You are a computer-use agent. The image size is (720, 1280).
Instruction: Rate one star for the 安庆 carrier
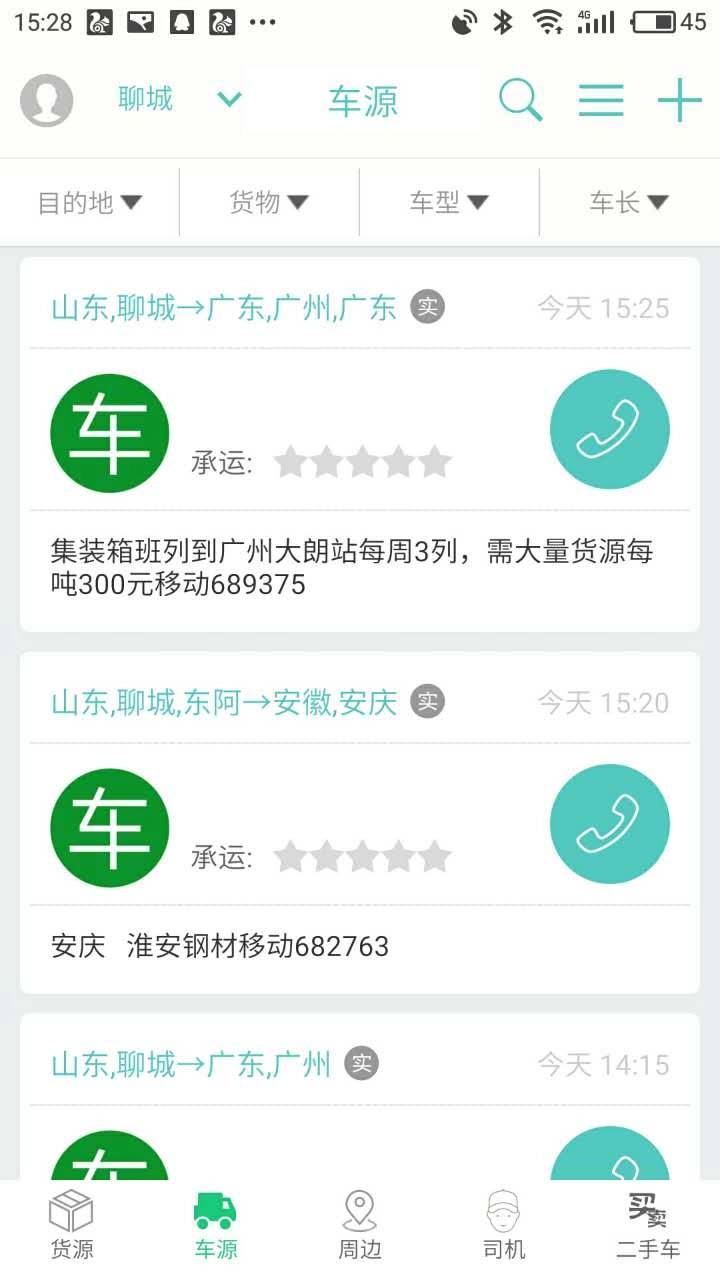pyautogui.click(x=291, y=857)
